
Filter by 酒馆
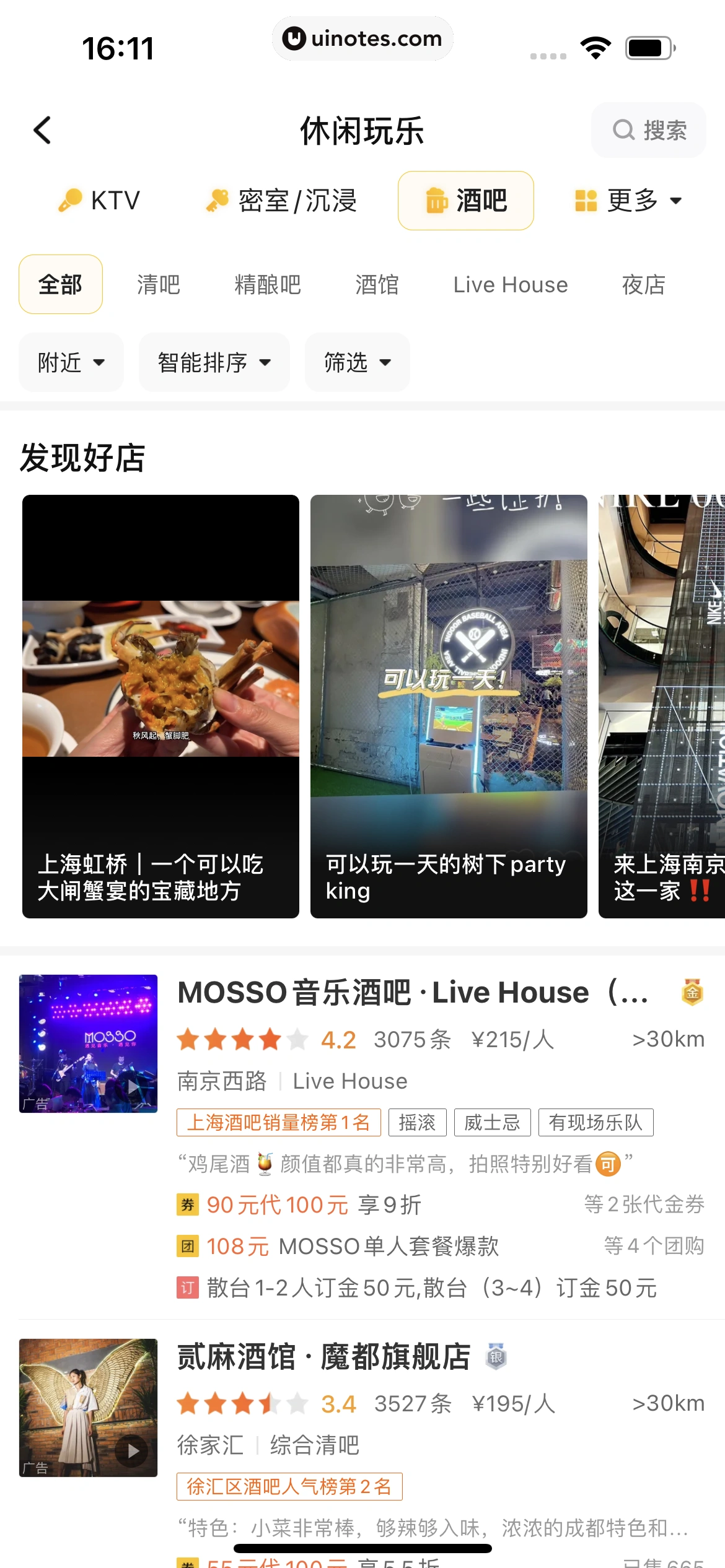pos(377,285)
